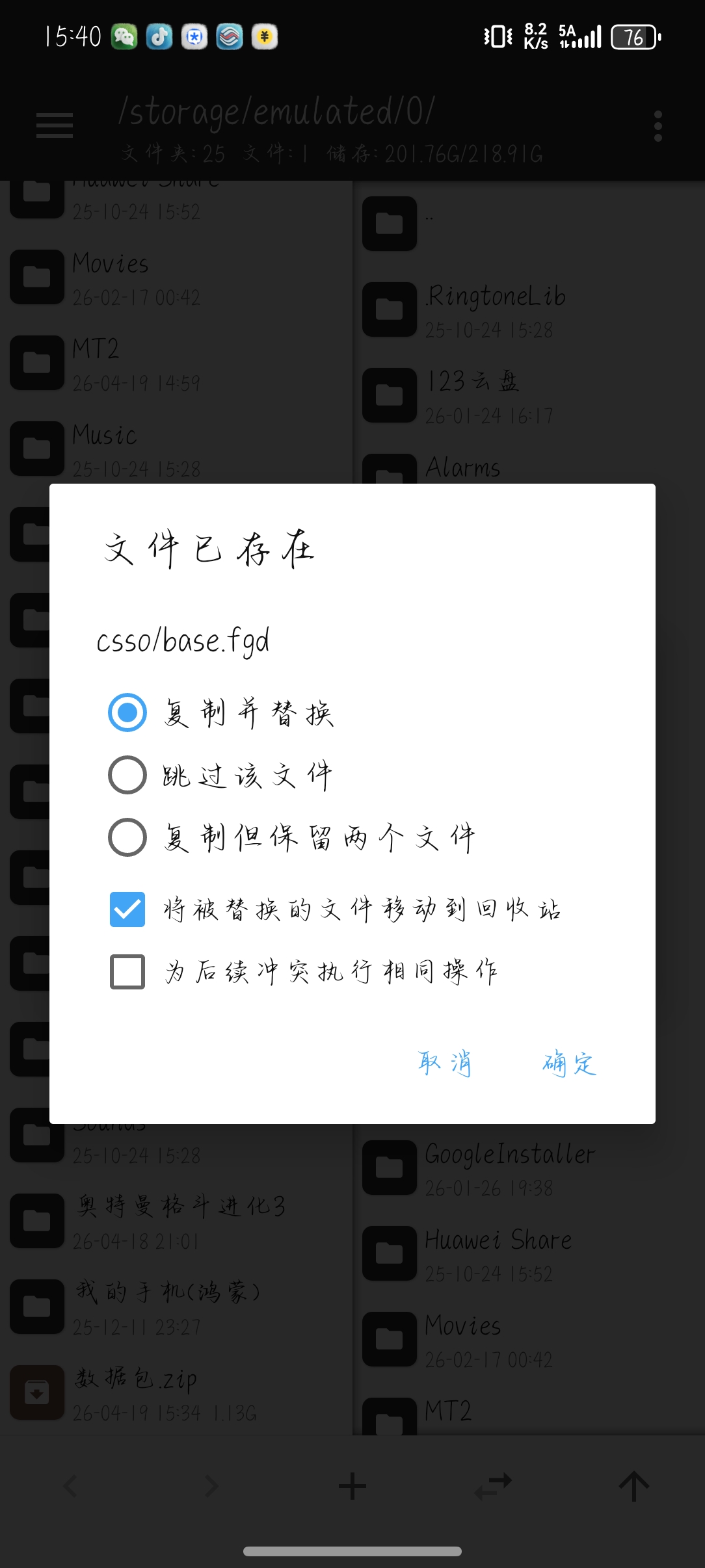Uncheck 将被替换的文件移动到回收站
The height and width of the screenshot is (1568, 705).
coord(127,909)
